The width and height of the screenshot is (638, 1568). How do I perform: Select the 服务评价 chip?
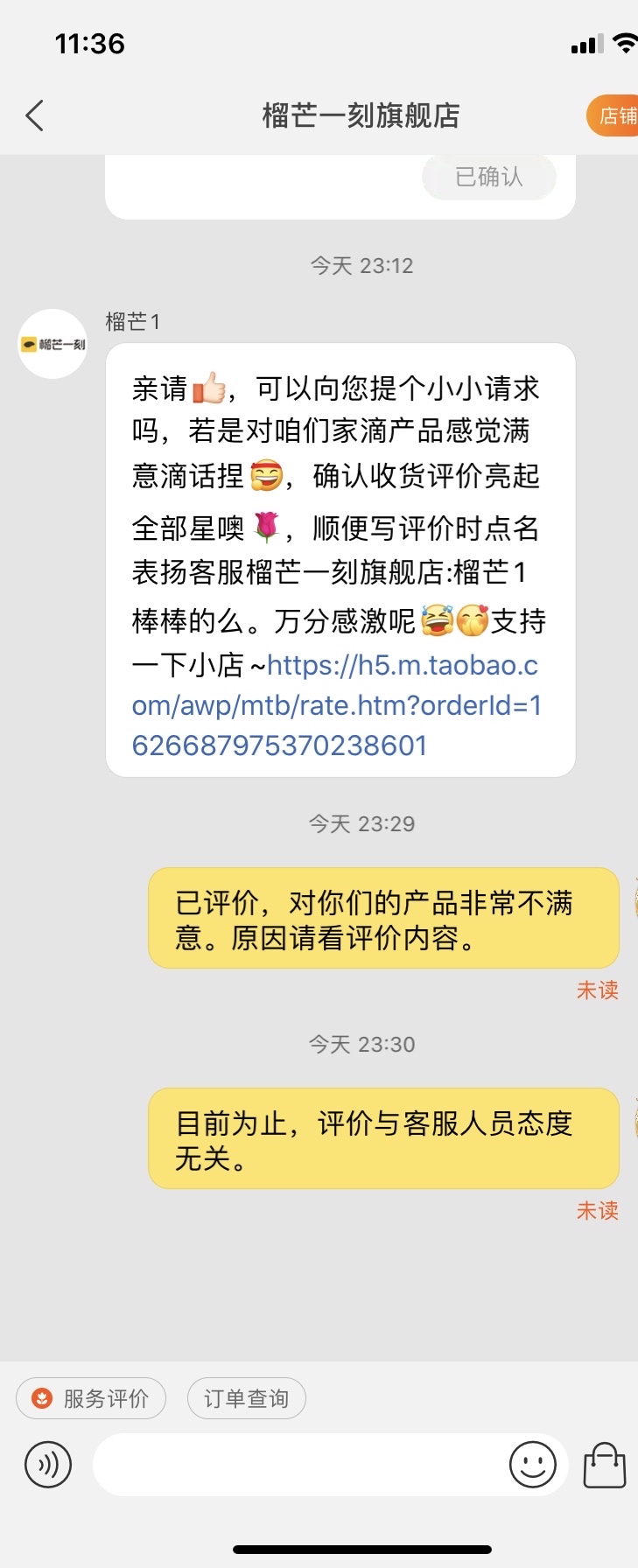point(91,1398)
